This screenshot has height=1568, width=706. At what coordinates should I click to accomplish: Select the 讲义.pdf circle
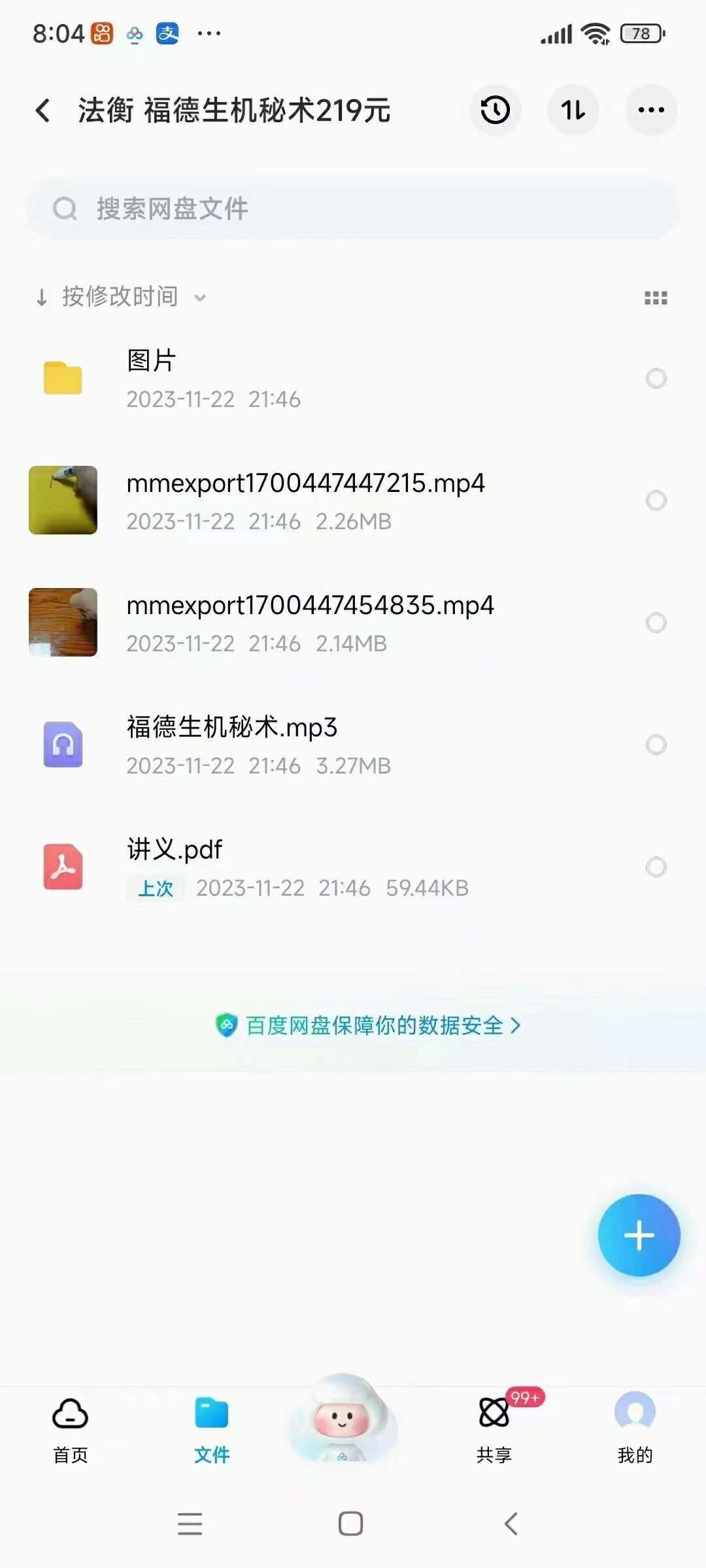[x=656, y=867]
